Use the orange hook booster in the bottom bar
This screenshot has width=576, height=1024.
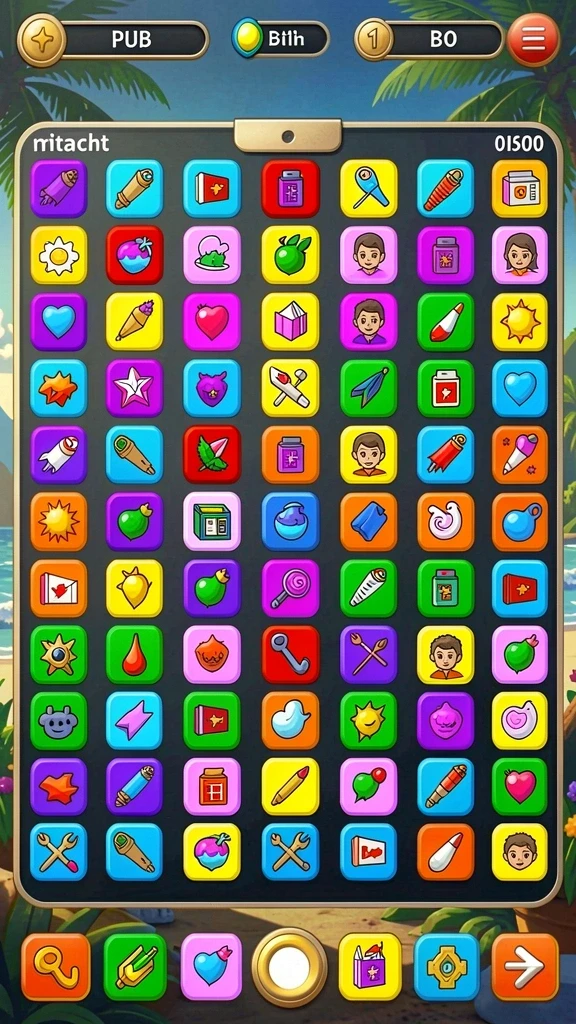56,967
